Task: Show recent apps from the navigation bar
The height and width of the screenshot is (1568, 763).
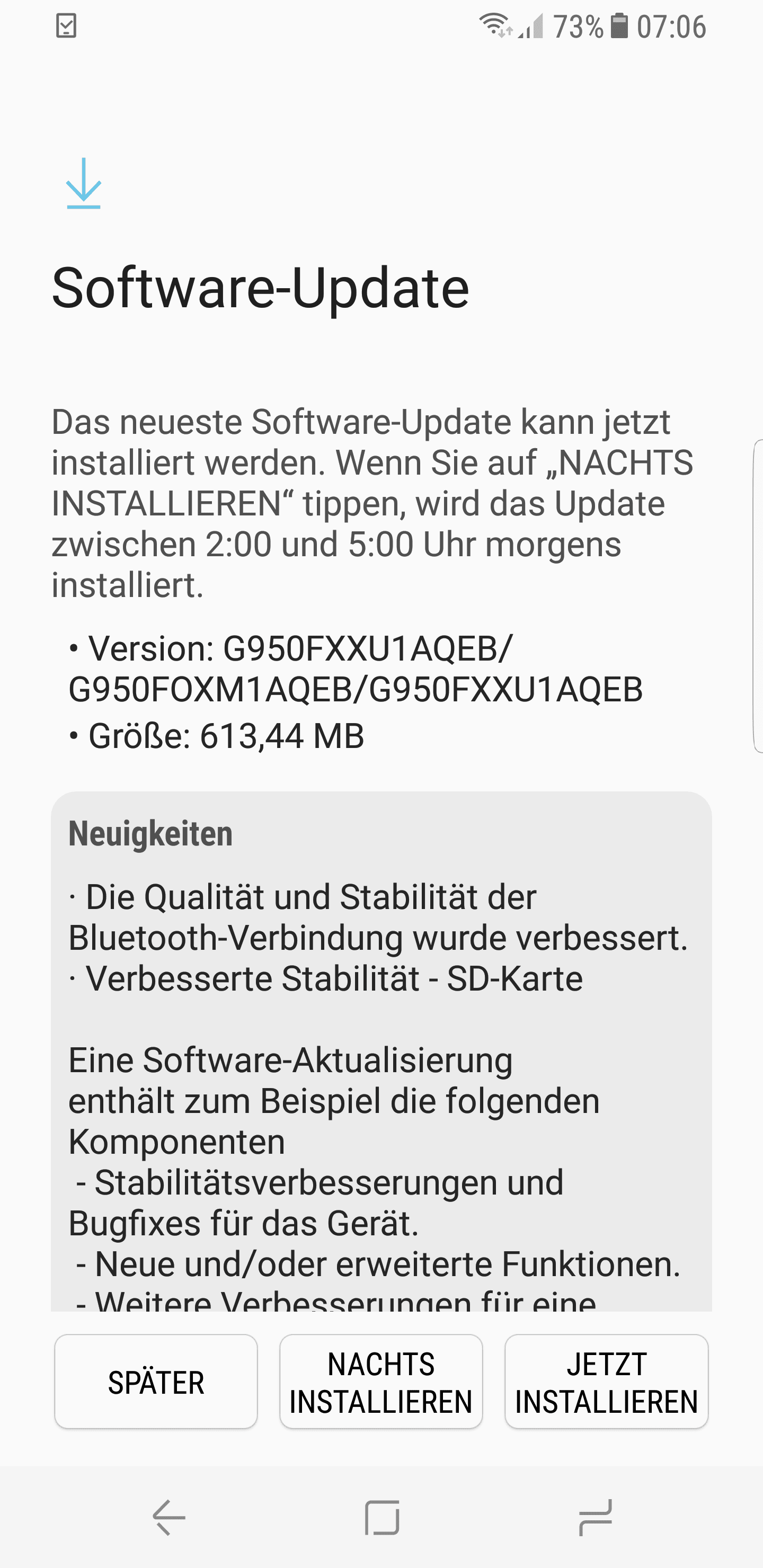Action: 595,1518
